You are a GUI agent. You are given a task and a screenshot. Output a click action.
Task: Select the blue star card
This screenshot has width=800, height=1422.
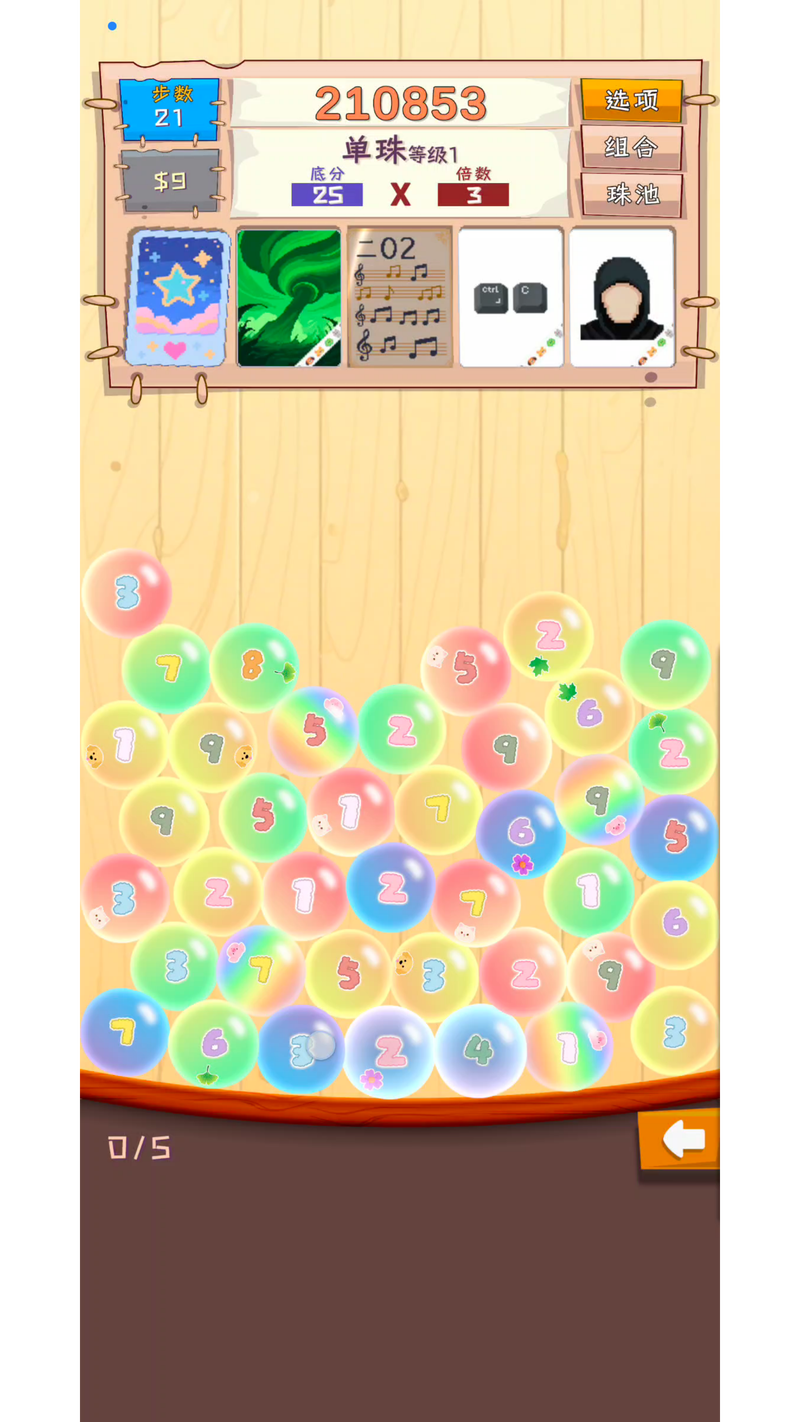point(180,297)
